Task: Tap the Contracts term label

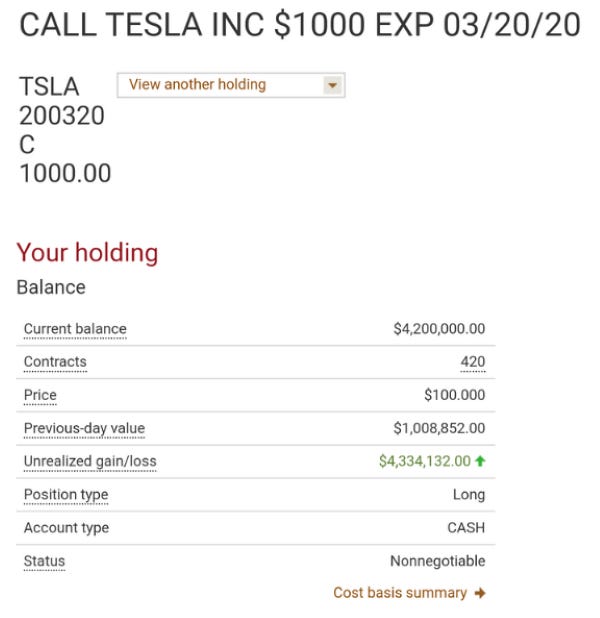Action: pyautogui.click(x=55, y=362)
